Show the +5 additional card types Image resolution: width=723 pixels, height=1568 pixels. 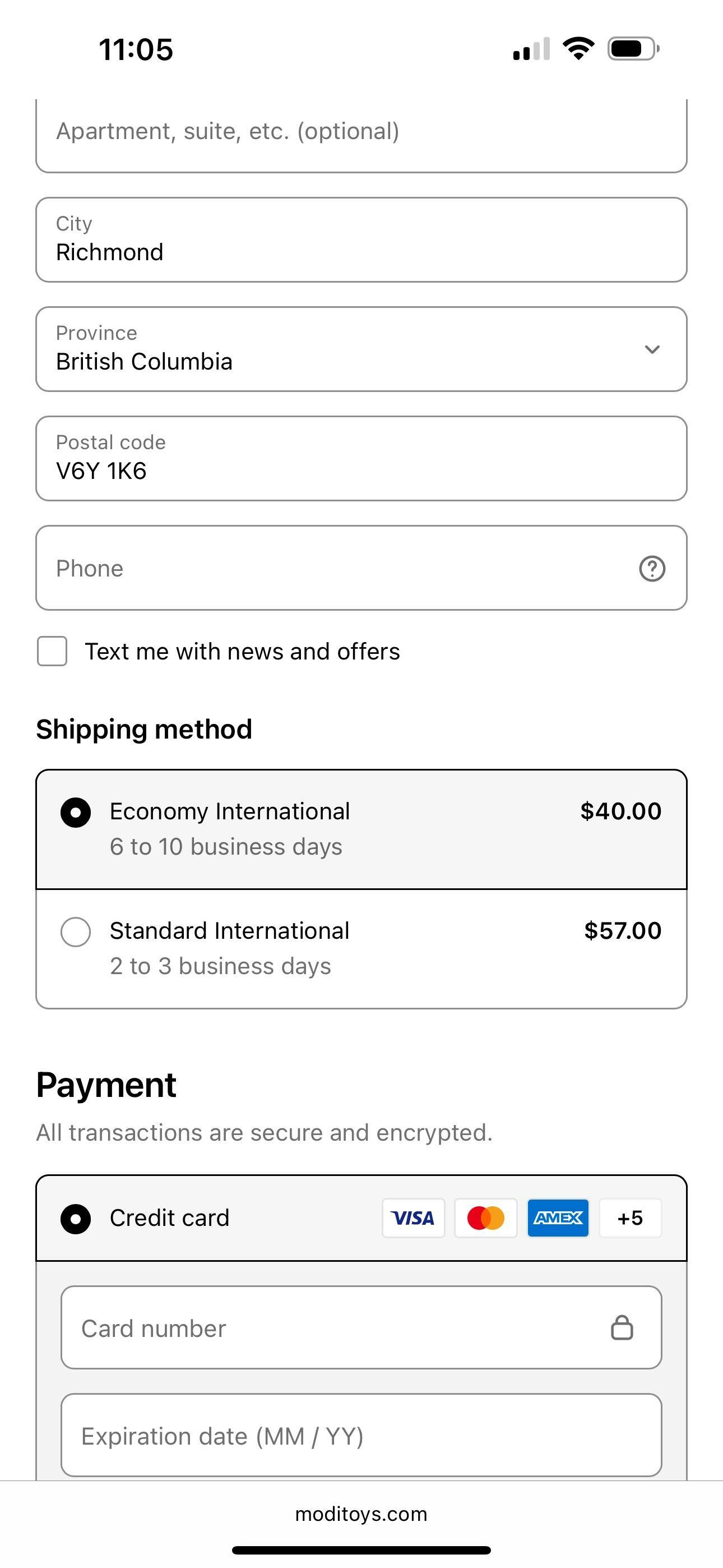(630, 1218)
